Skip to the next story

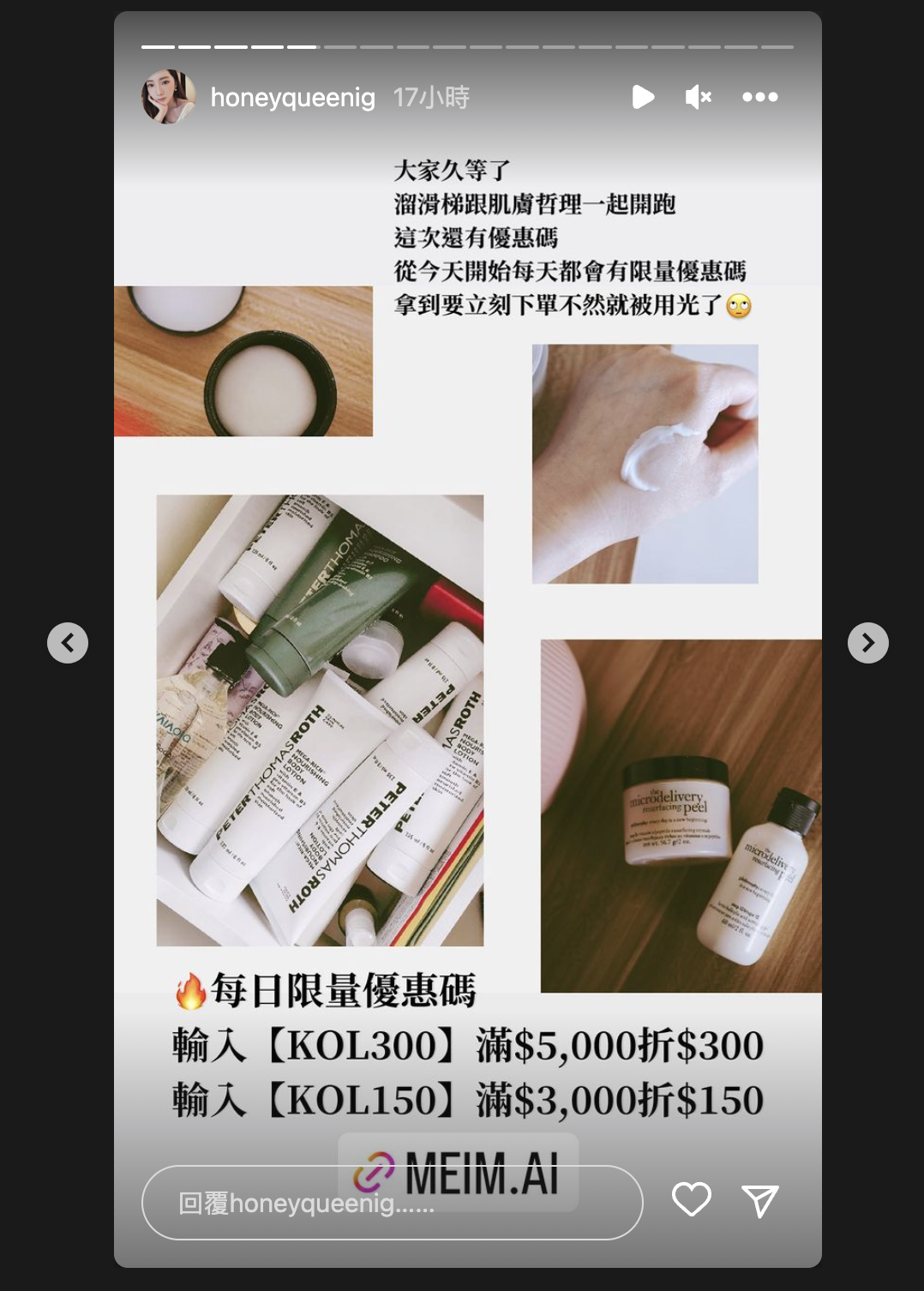[x=867, y=642]
